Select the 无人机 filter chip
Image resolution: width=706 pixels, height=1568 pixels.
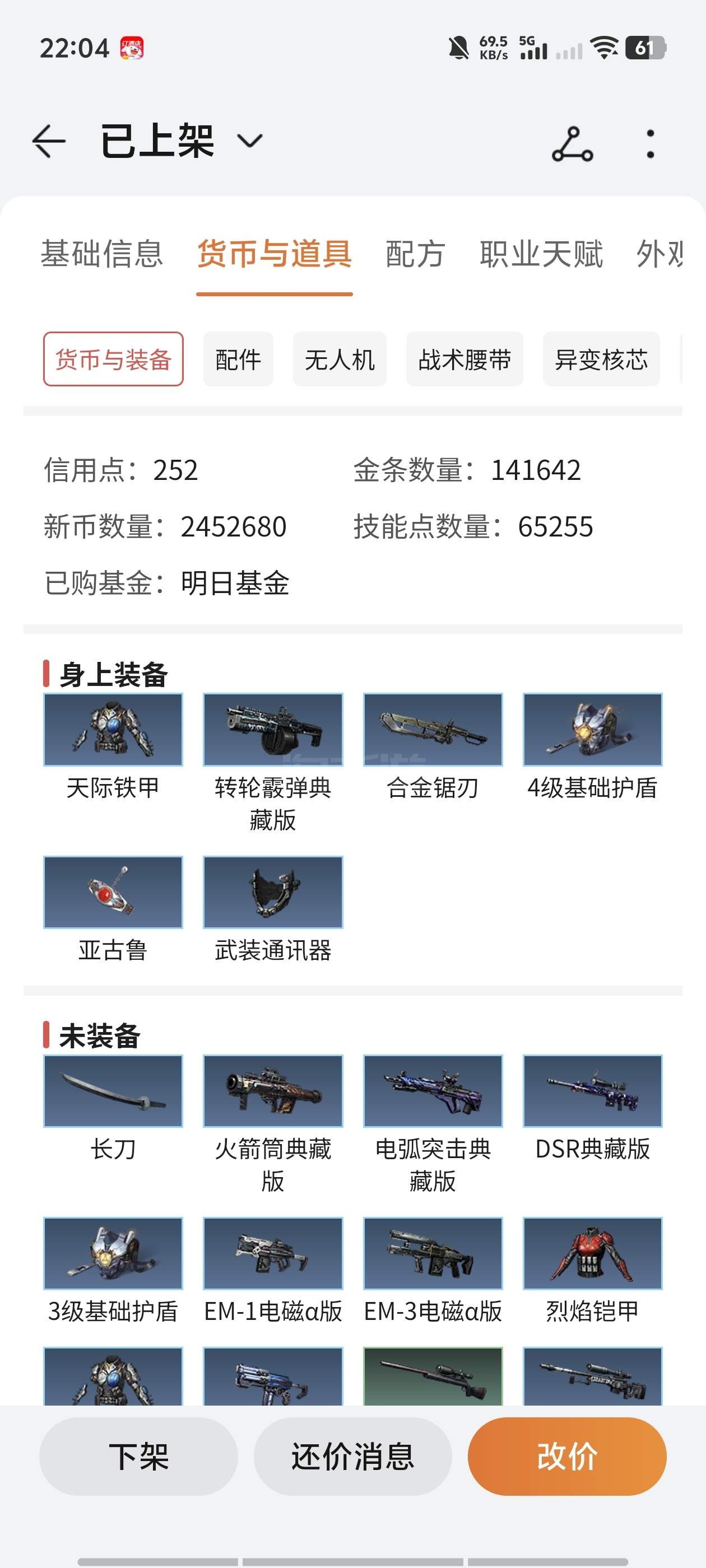340,359
